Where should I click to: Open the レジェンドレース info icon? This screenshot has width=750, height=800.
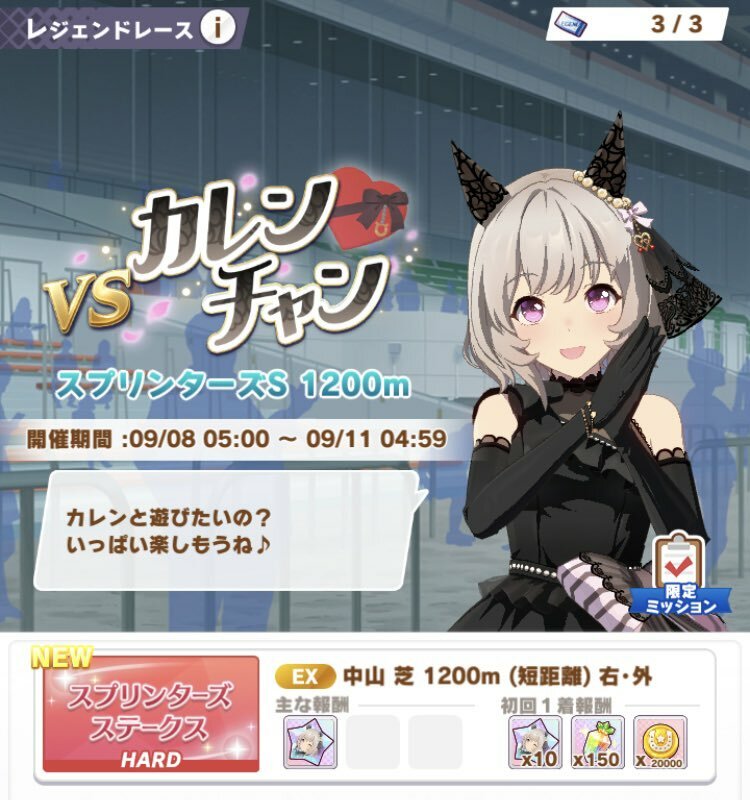[x=213, y=29]
